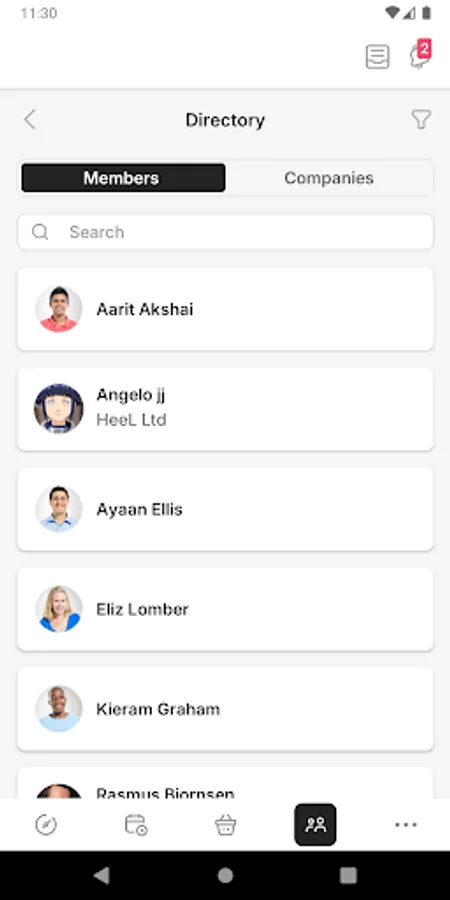Go to the compass explore tab

click(46, 825)
